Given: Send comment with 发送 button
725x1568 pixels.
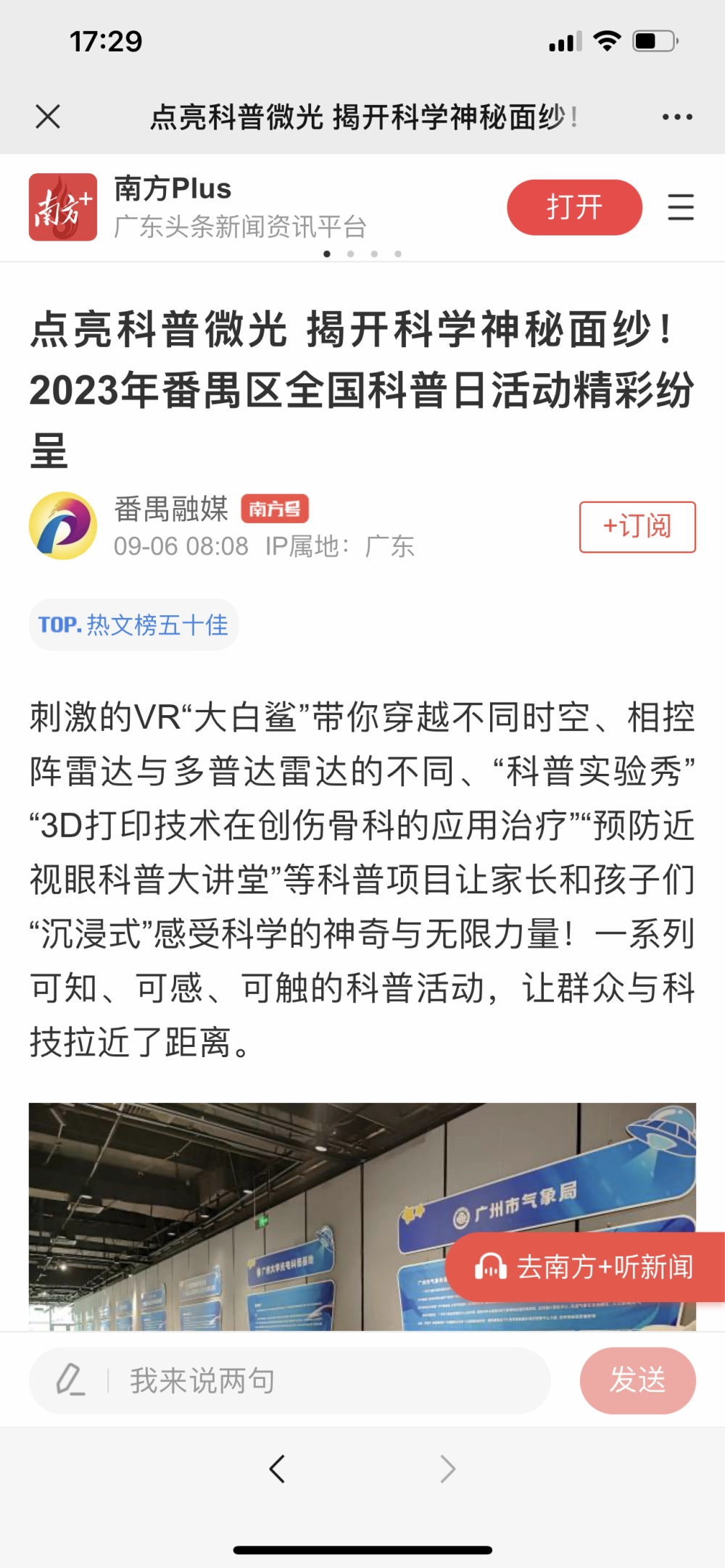Looking at the screenshot, I should pos(637,1380).
